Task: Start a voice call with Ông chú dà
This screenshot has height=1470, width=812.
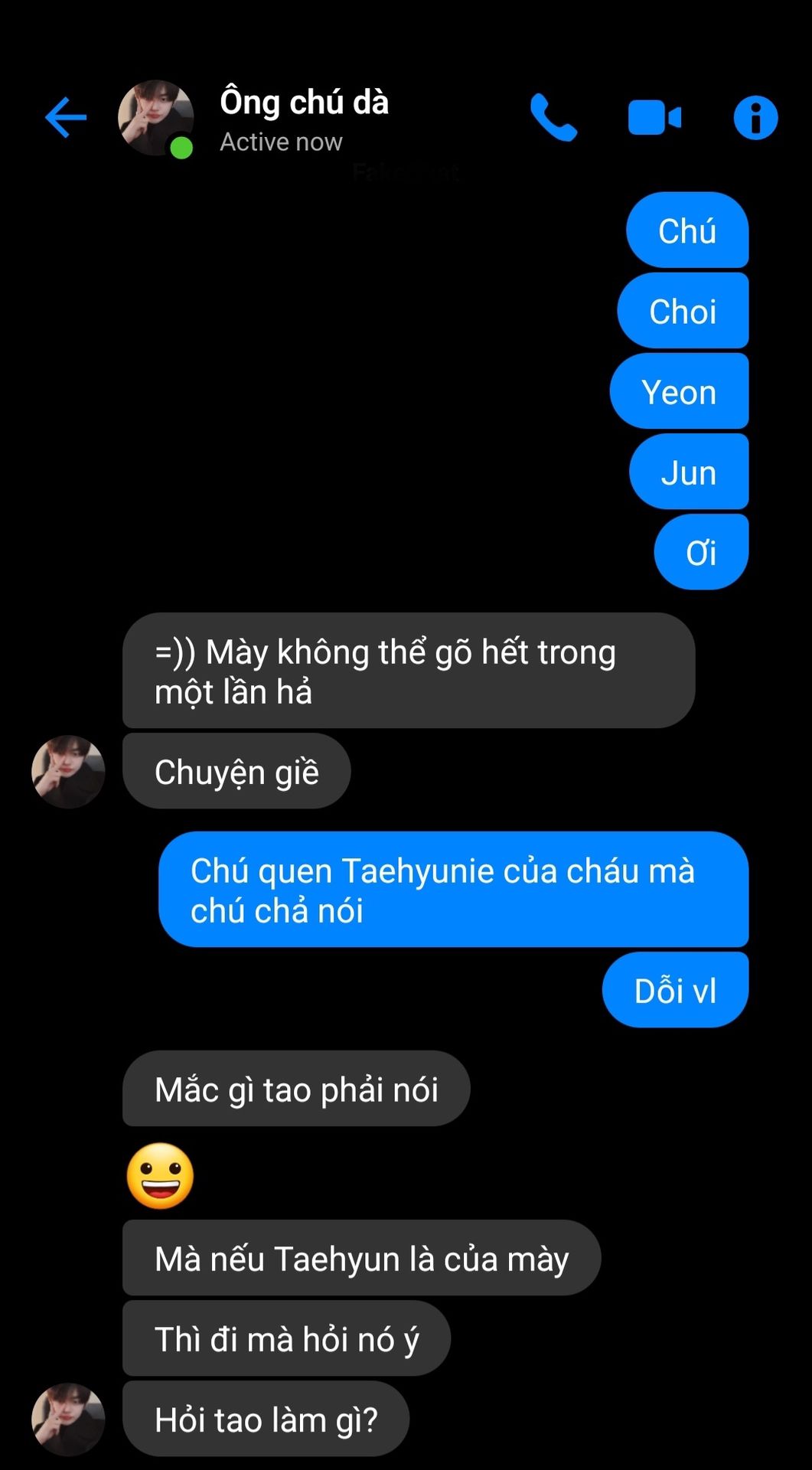Action: [x=553, y=118]
